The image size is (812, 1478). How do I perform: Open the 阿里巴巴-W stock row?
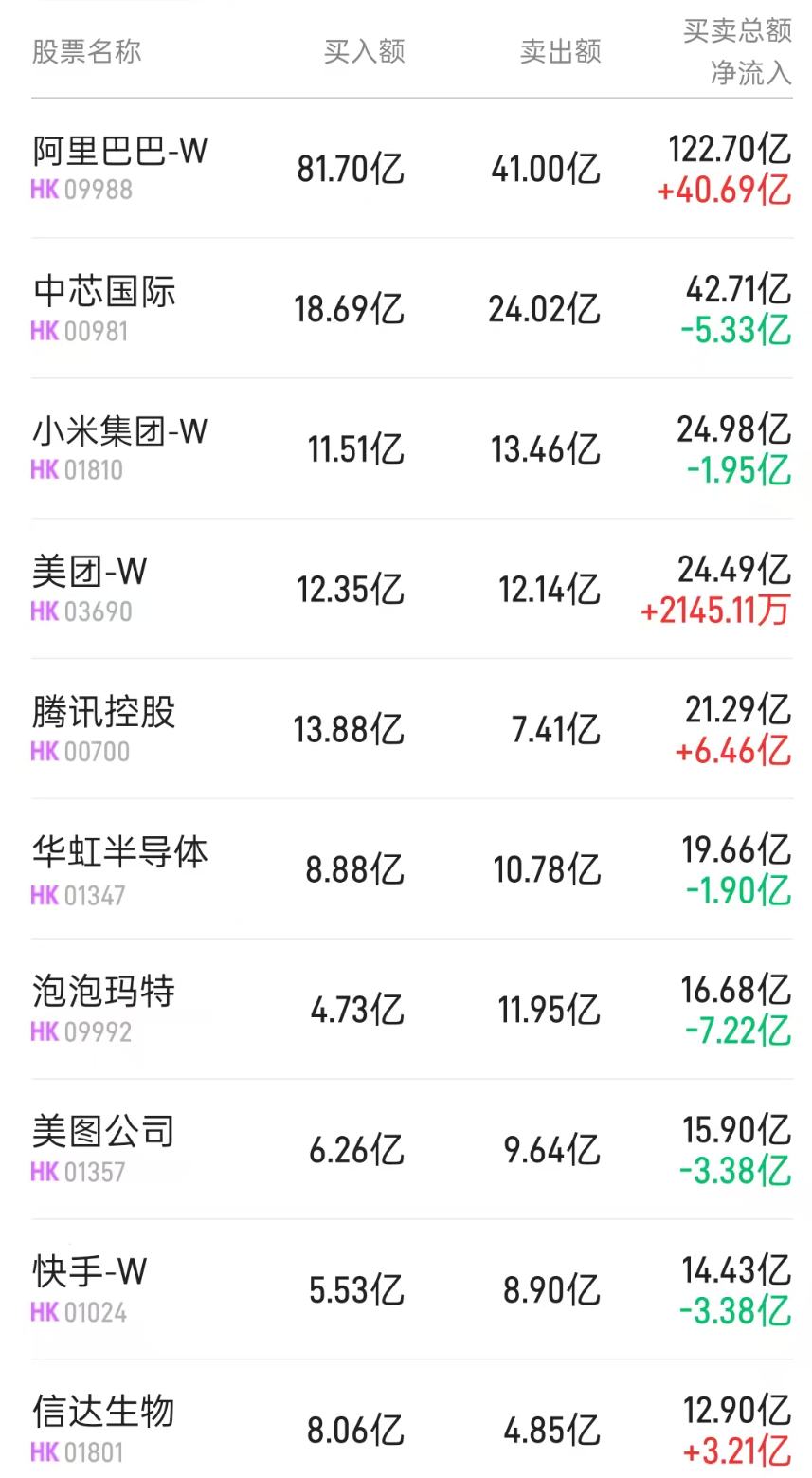(411, 169)
